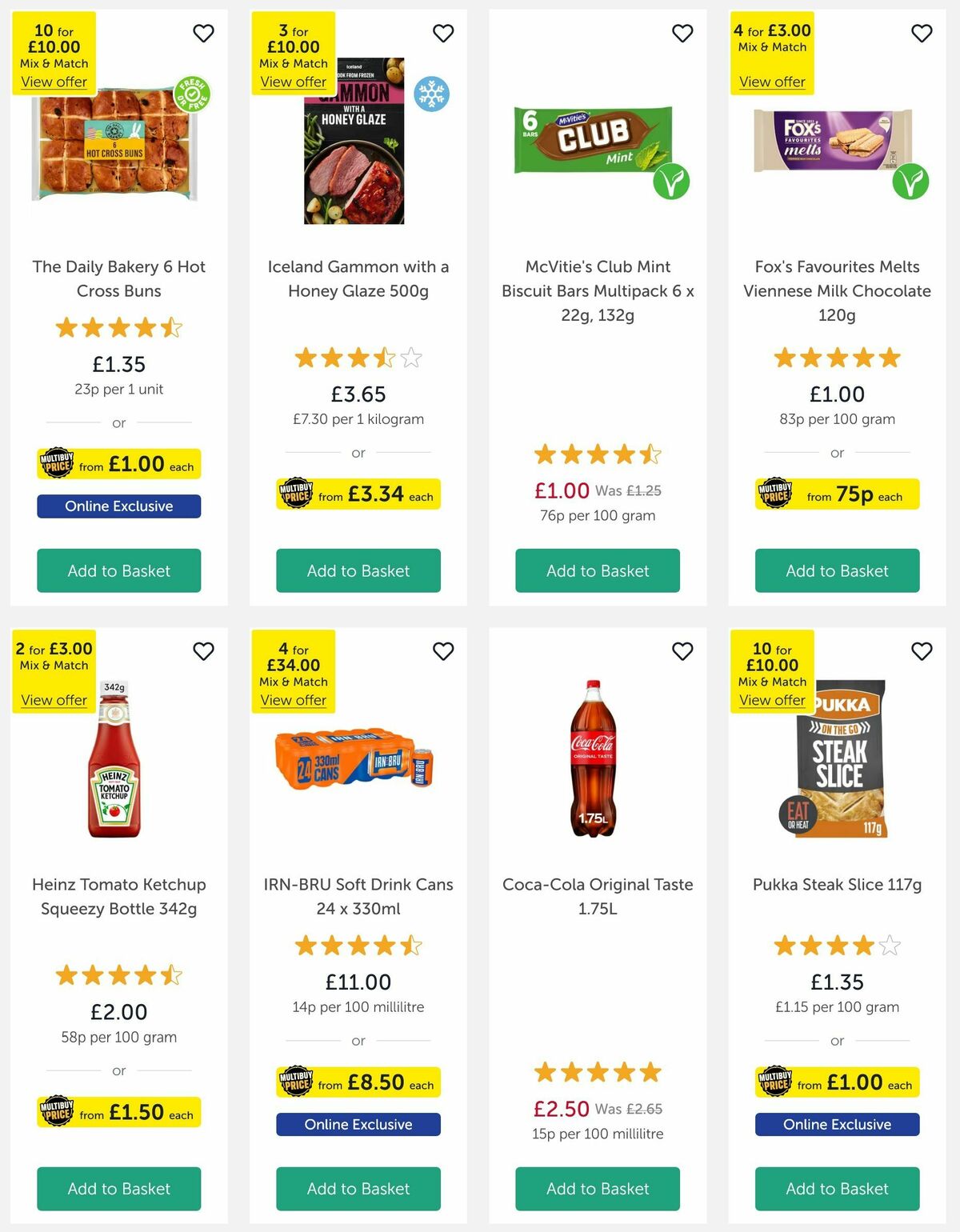The image size is (960, 1232).
Task: Open the 4 for £34.00 View offer link
Action: [293, 700]
